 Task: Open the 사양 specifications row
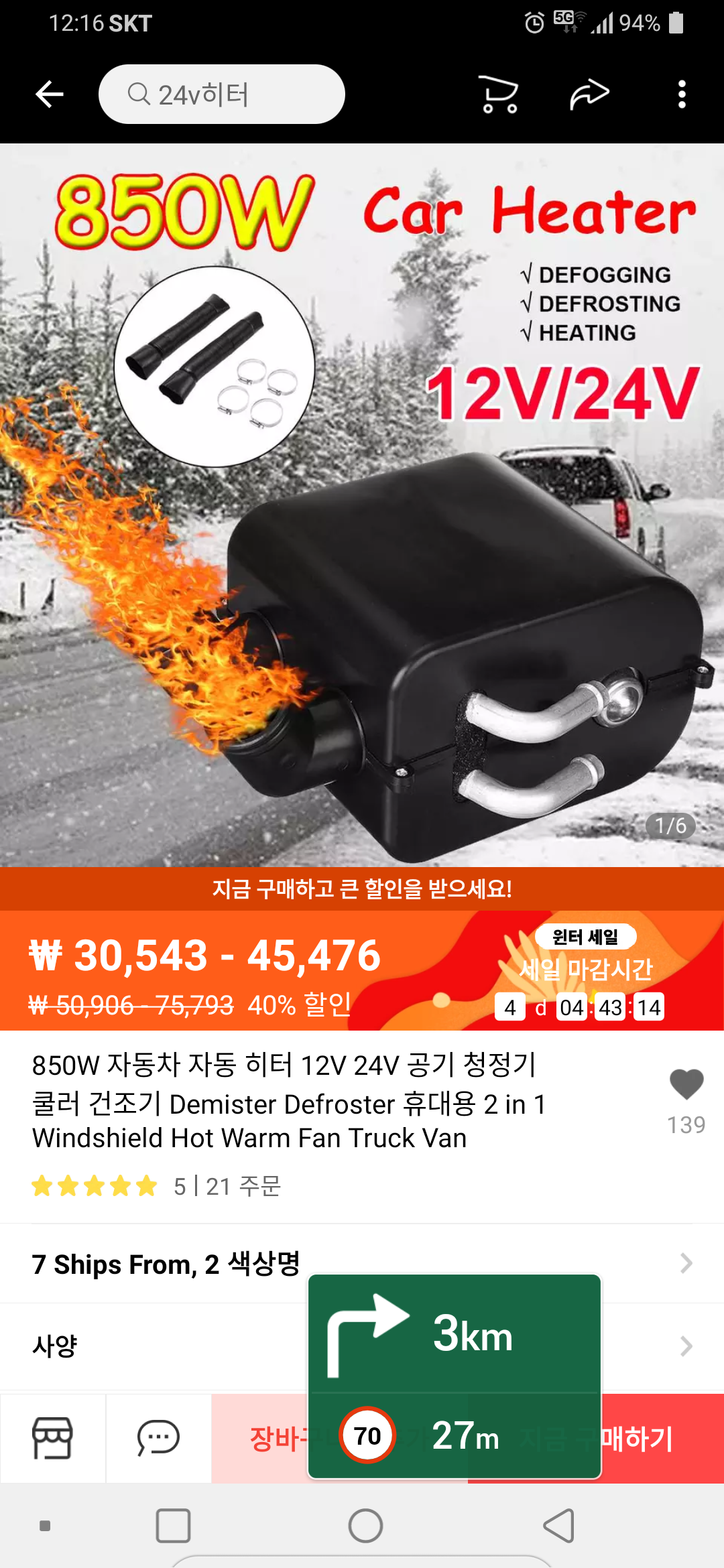coord(362,1346)
